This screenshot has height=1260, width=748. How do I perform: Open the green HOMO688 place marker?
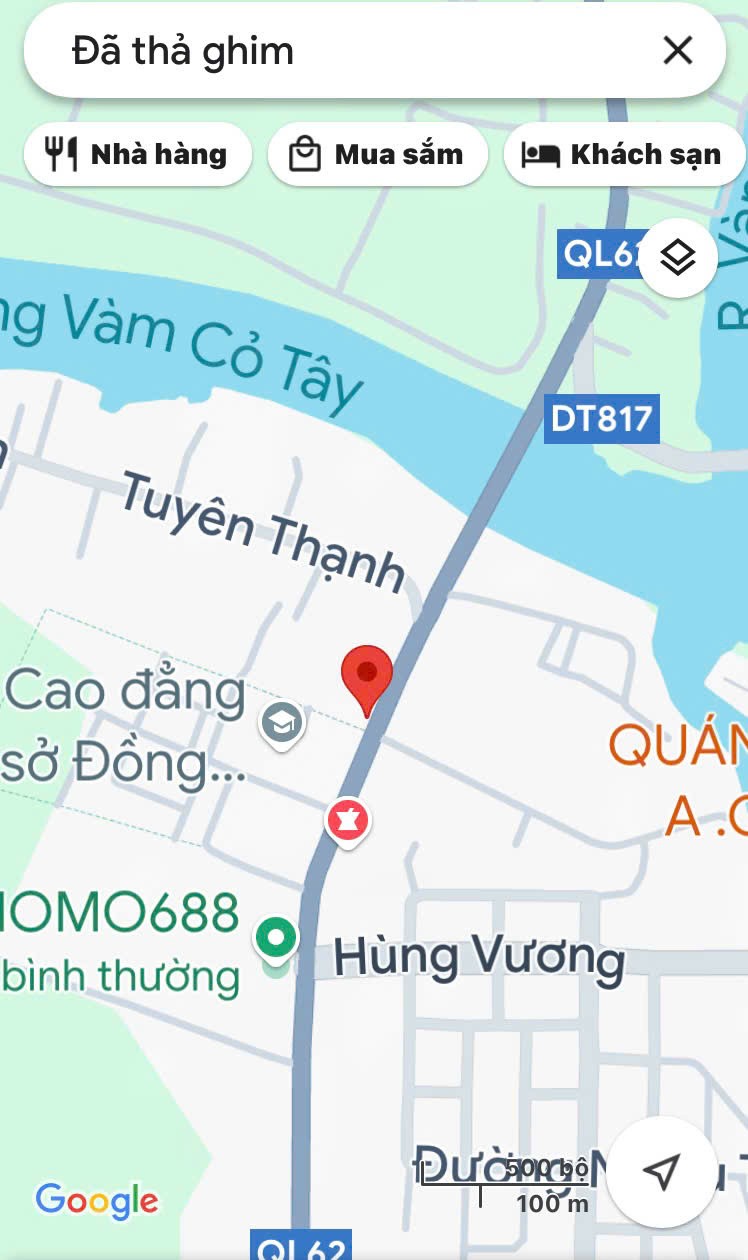tap(276, 940)
